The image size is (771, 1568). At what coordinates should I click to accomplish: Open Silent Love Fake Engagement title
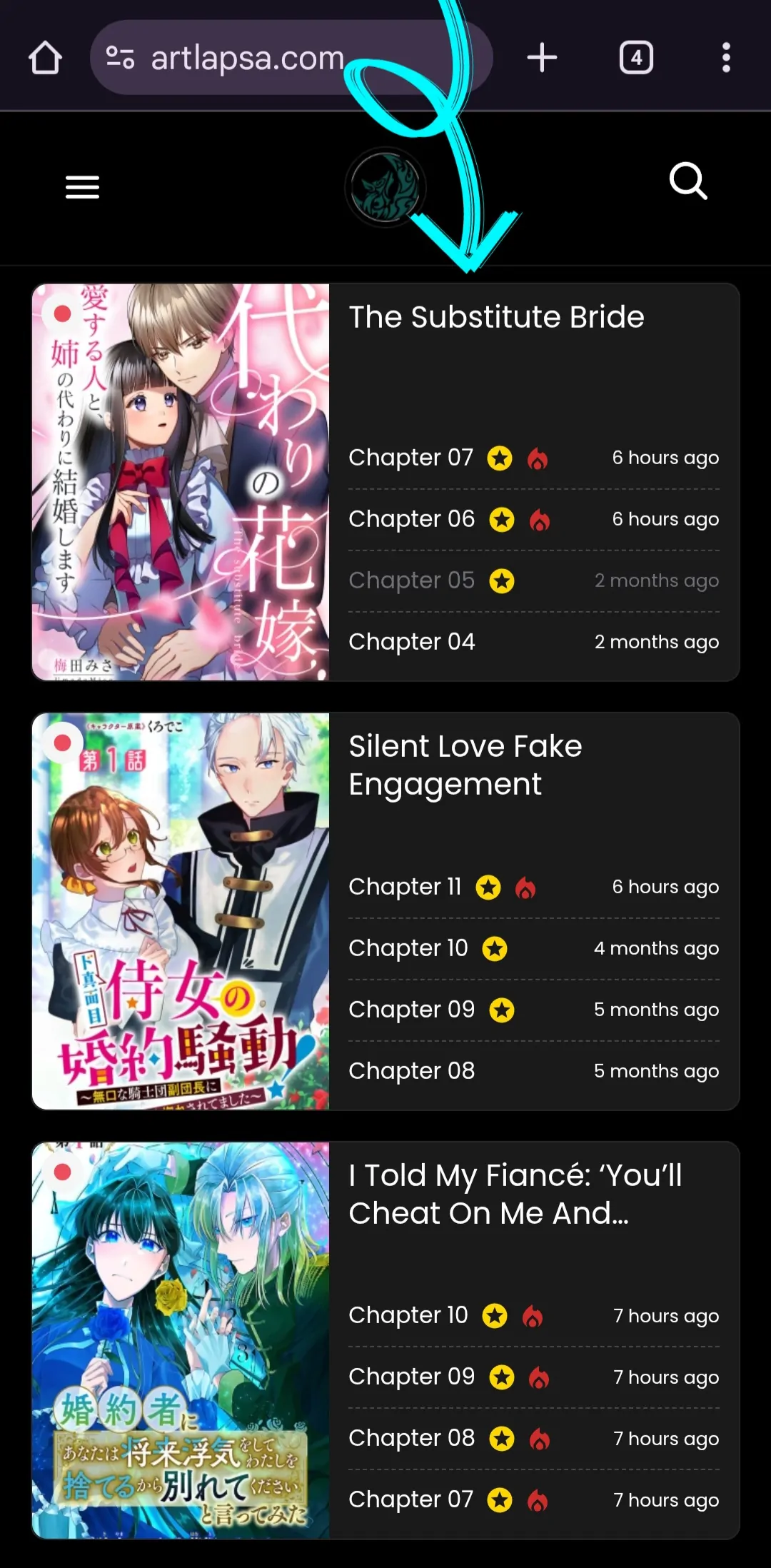[465, 765]
